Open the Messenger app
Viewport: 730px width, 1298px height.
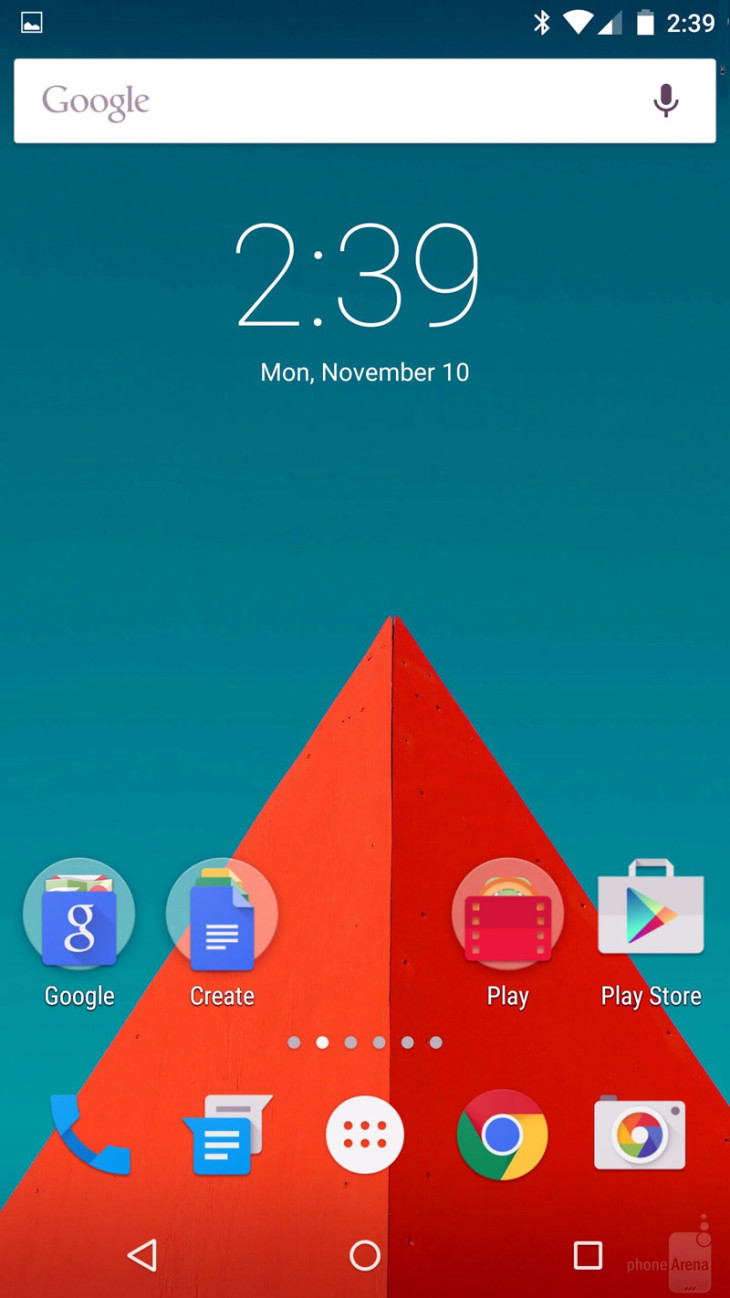(226, 1135)
